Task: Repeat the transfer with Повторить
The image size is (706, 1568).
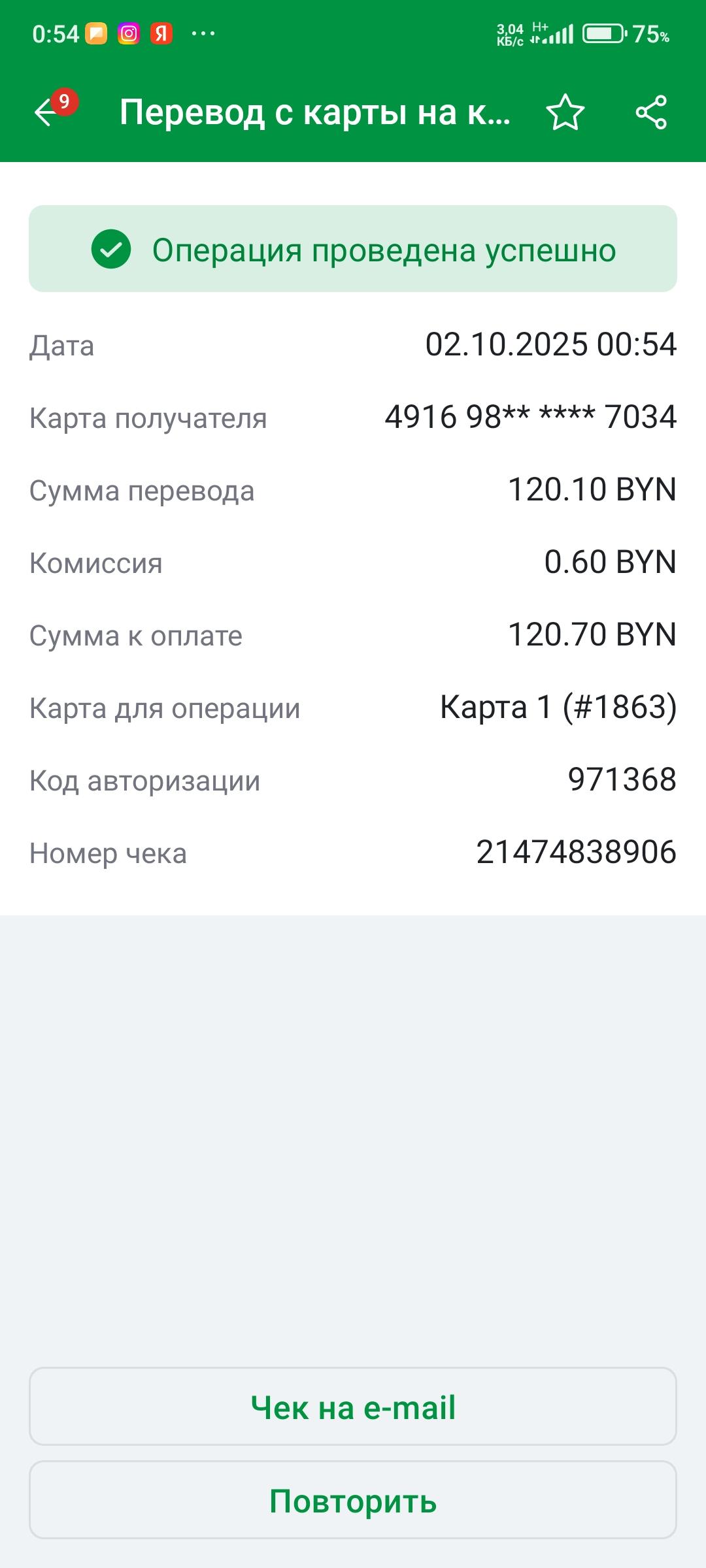Action: click(353, 1500)
